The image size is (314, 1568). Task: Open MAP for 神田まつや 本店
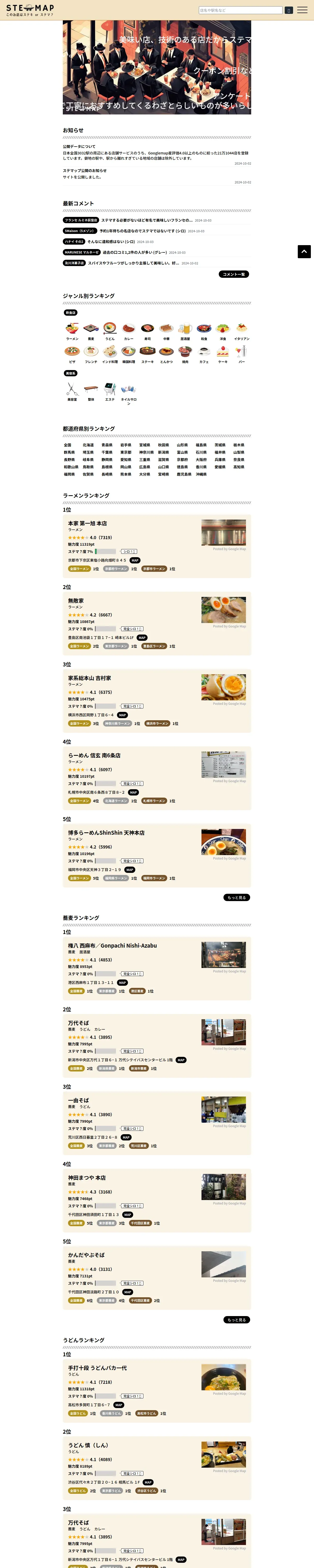(x=127, y=1214)
